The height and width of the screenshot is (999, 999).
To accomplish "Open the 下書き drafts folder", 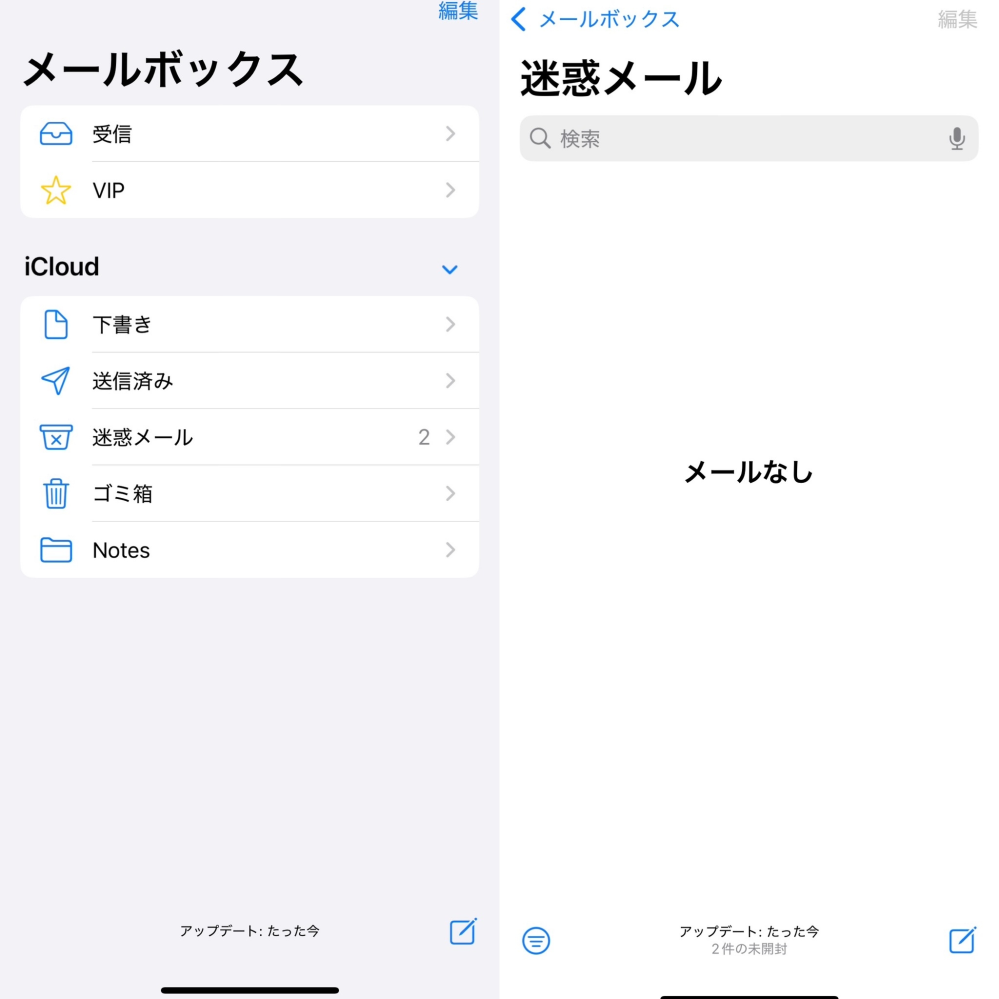I will coord(249,325).
